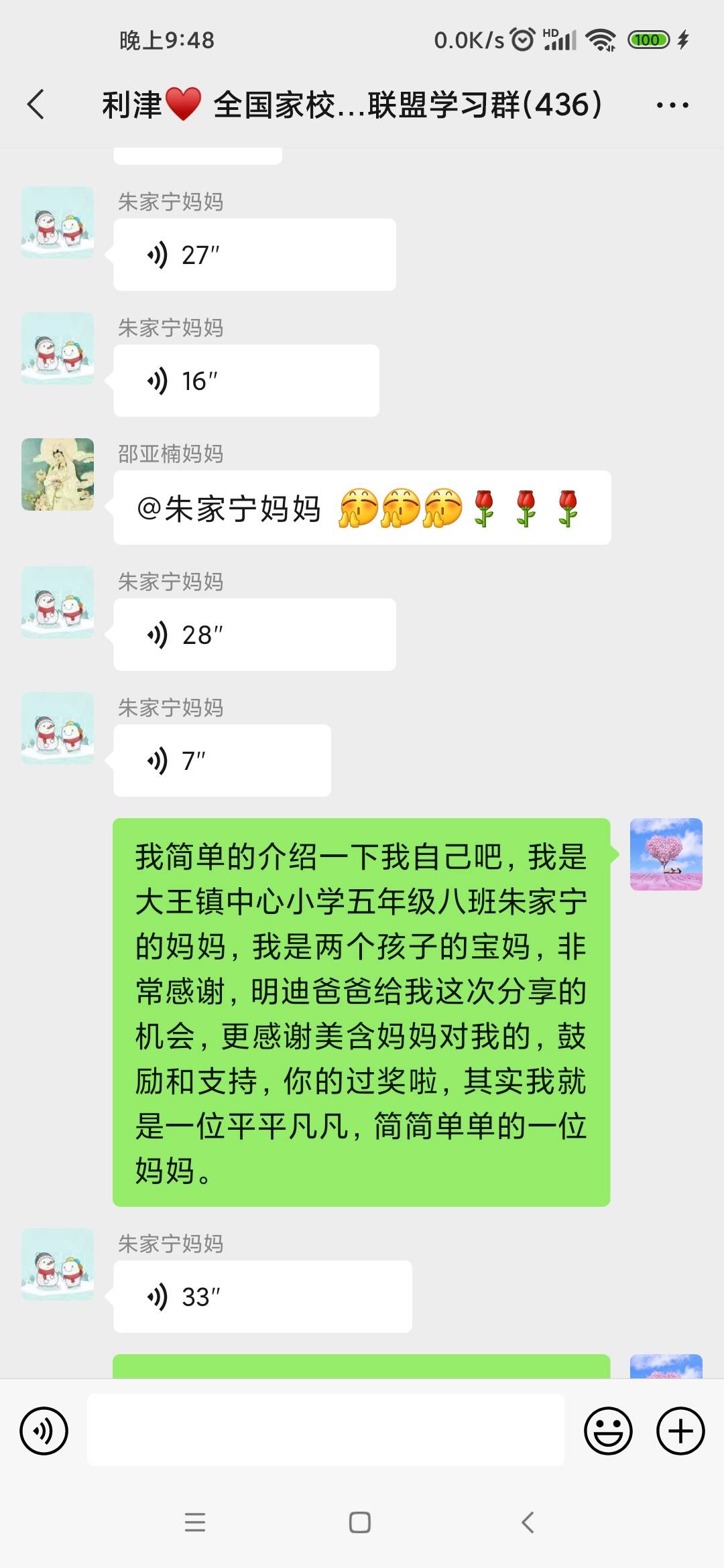This screenshot has width=724, height=1568.
Task: Play the 7-second voice message
Action: point(221,760)
